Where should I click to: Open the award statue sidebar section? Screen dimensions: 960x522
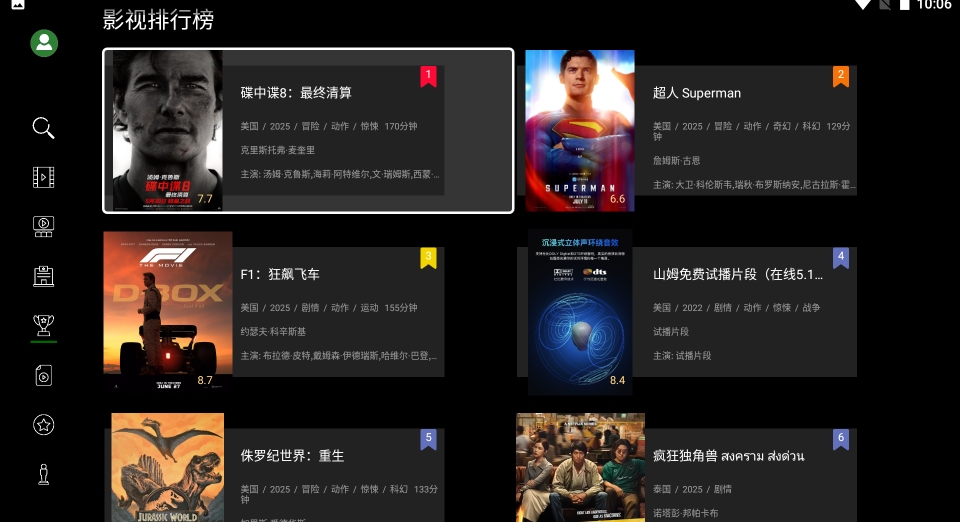(44, 474)
